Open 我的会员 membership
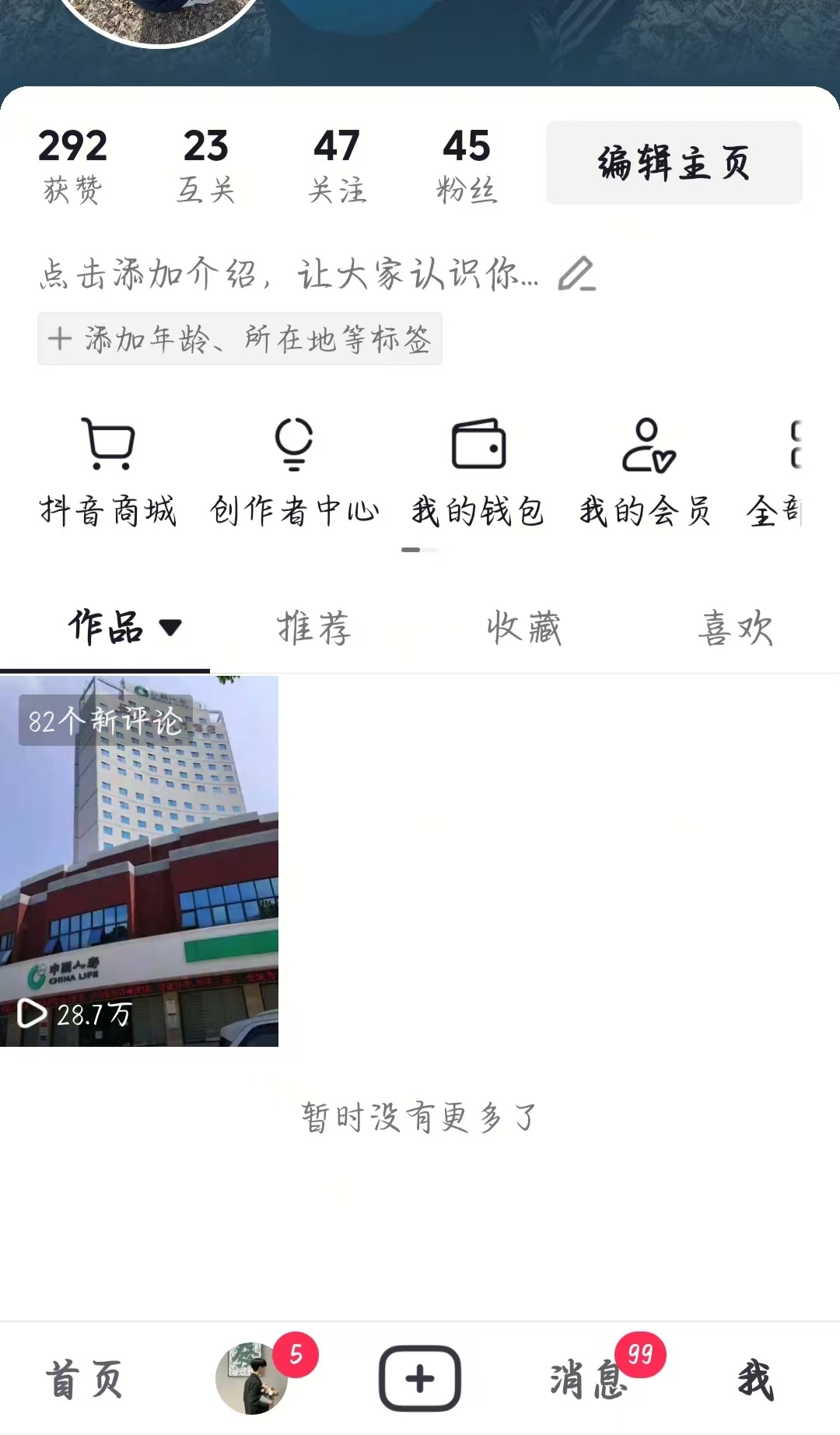840x1435 pixels. 646,470
